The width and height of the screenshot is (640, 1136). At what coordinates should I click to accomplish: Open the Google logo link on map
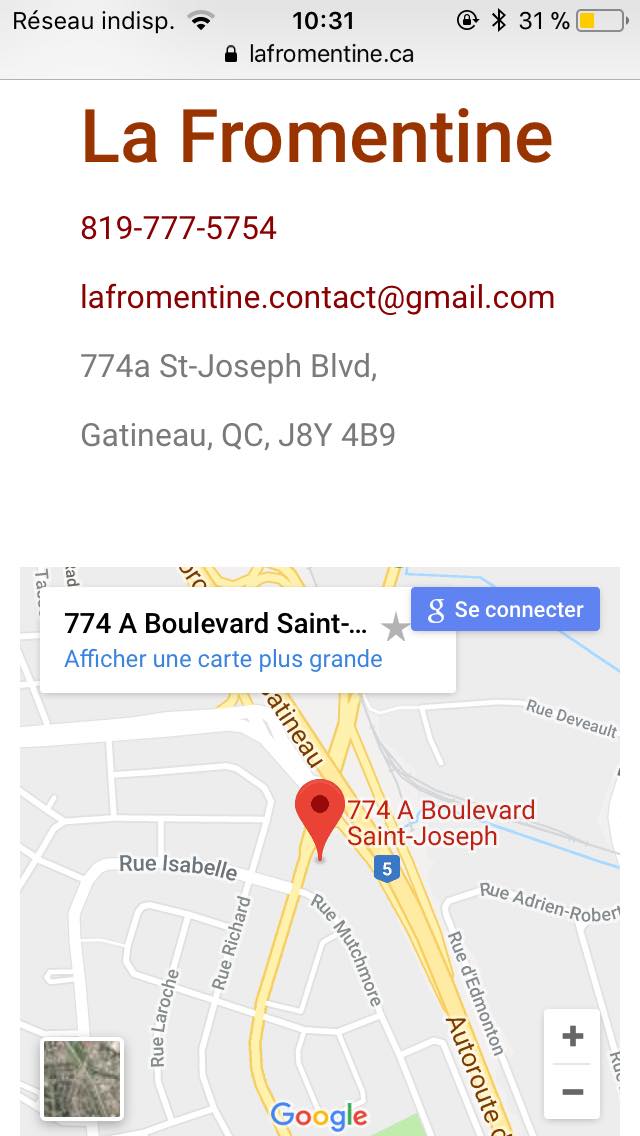click(319, 1116)
